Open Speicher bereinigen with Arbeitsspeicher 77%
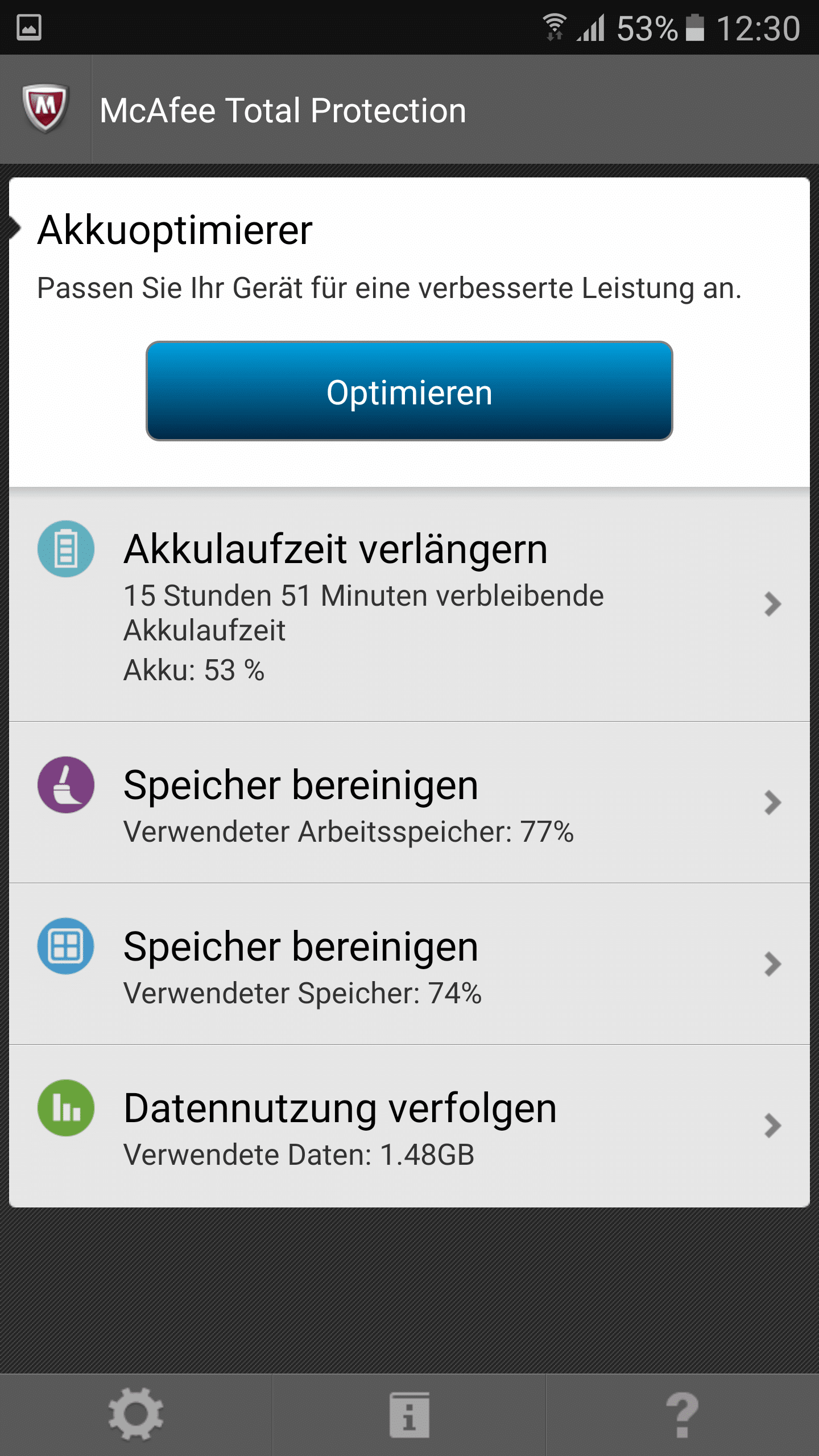 pos(409,802)
